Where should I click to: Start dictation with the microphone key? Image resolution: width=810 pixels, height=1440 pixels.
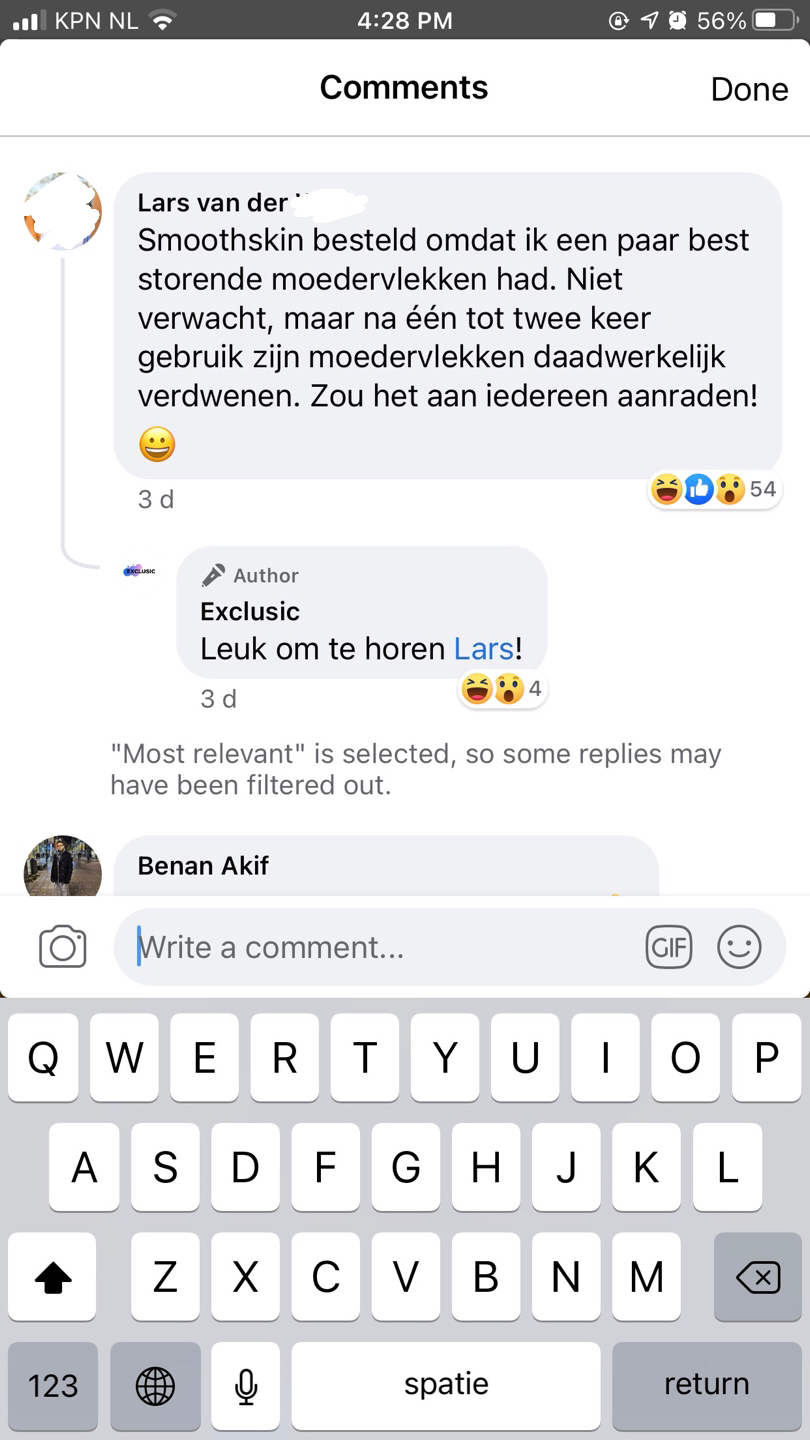point(246,1386)
